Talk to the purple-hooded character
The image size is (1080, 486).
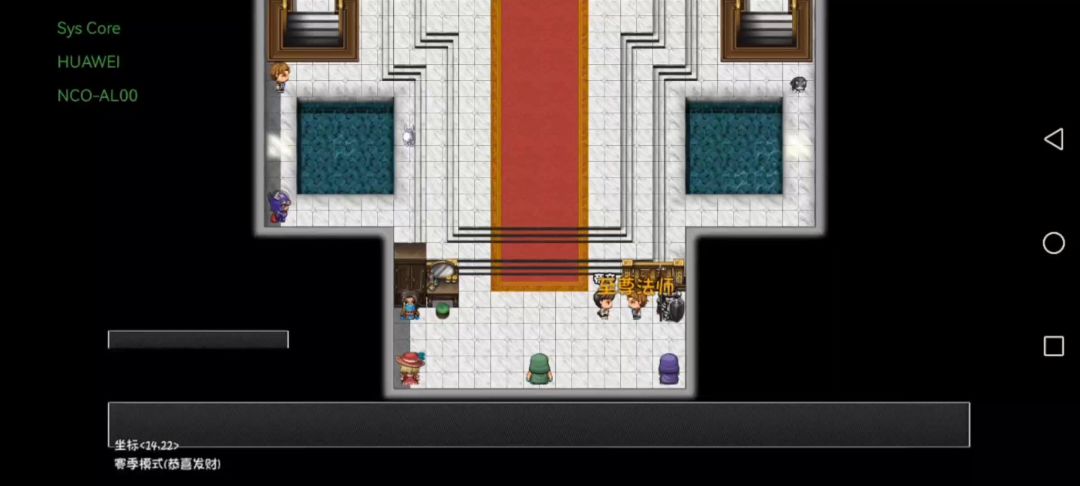(x=668, y=368)
